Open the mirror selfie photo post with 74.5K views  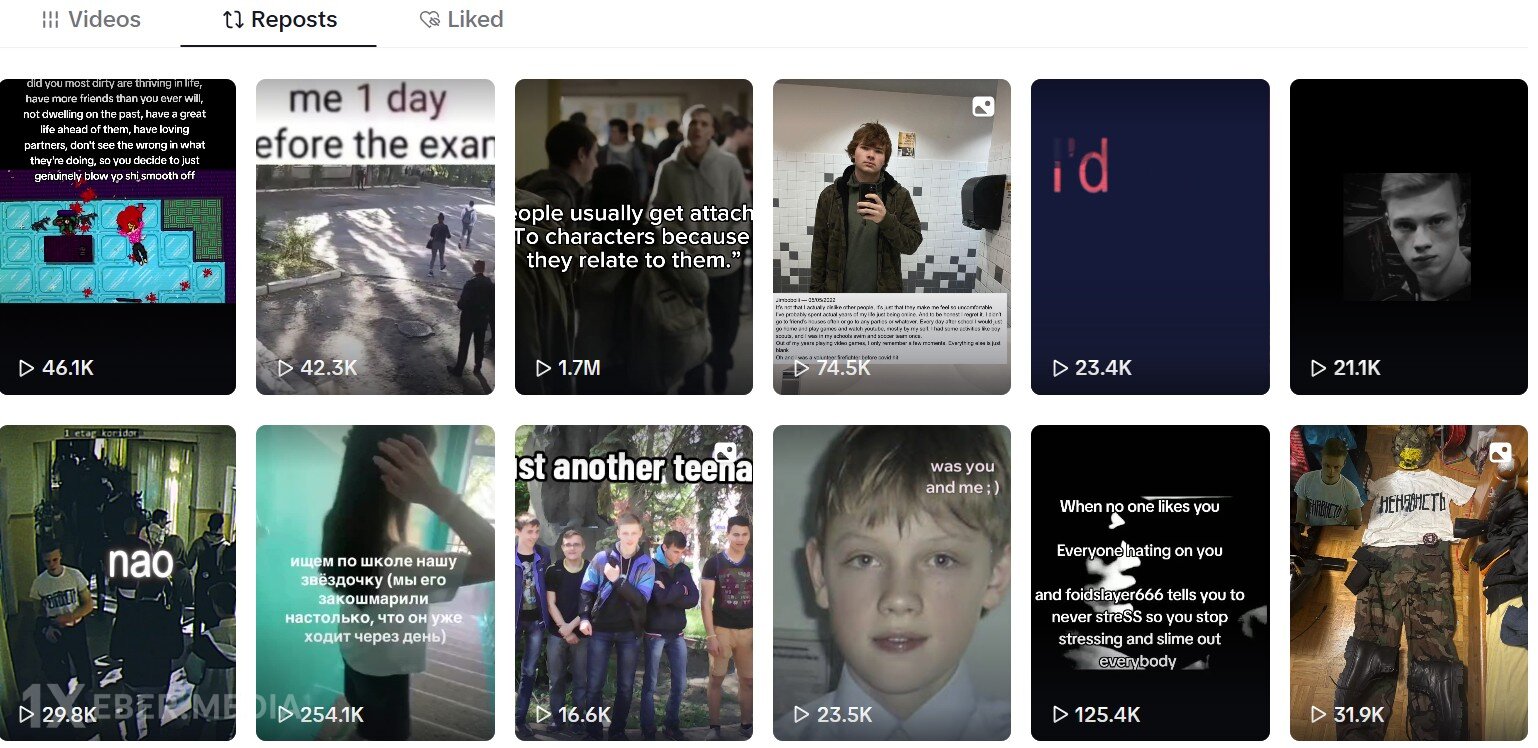(x=891, y=237)
